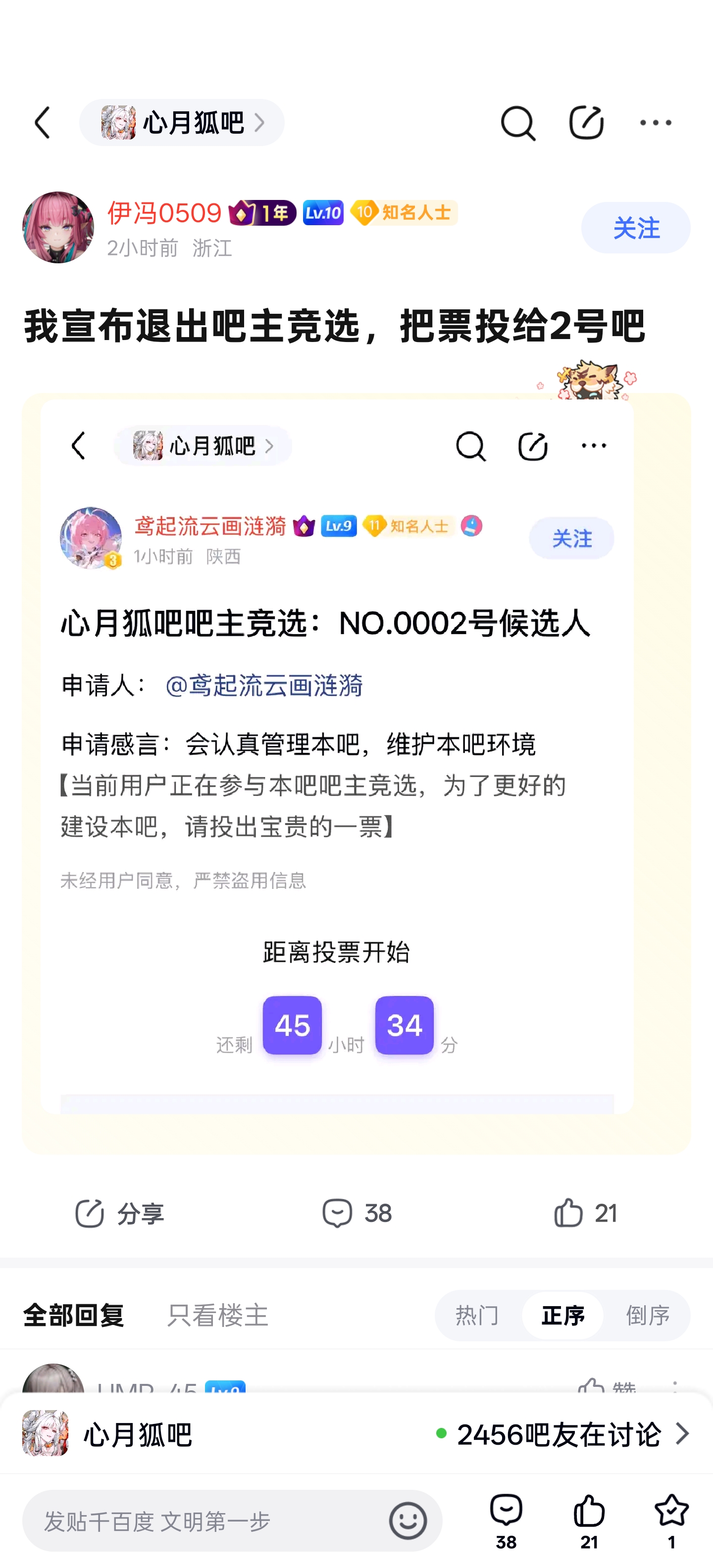Open the 38 comments under the post

[x=357, y=1214]
